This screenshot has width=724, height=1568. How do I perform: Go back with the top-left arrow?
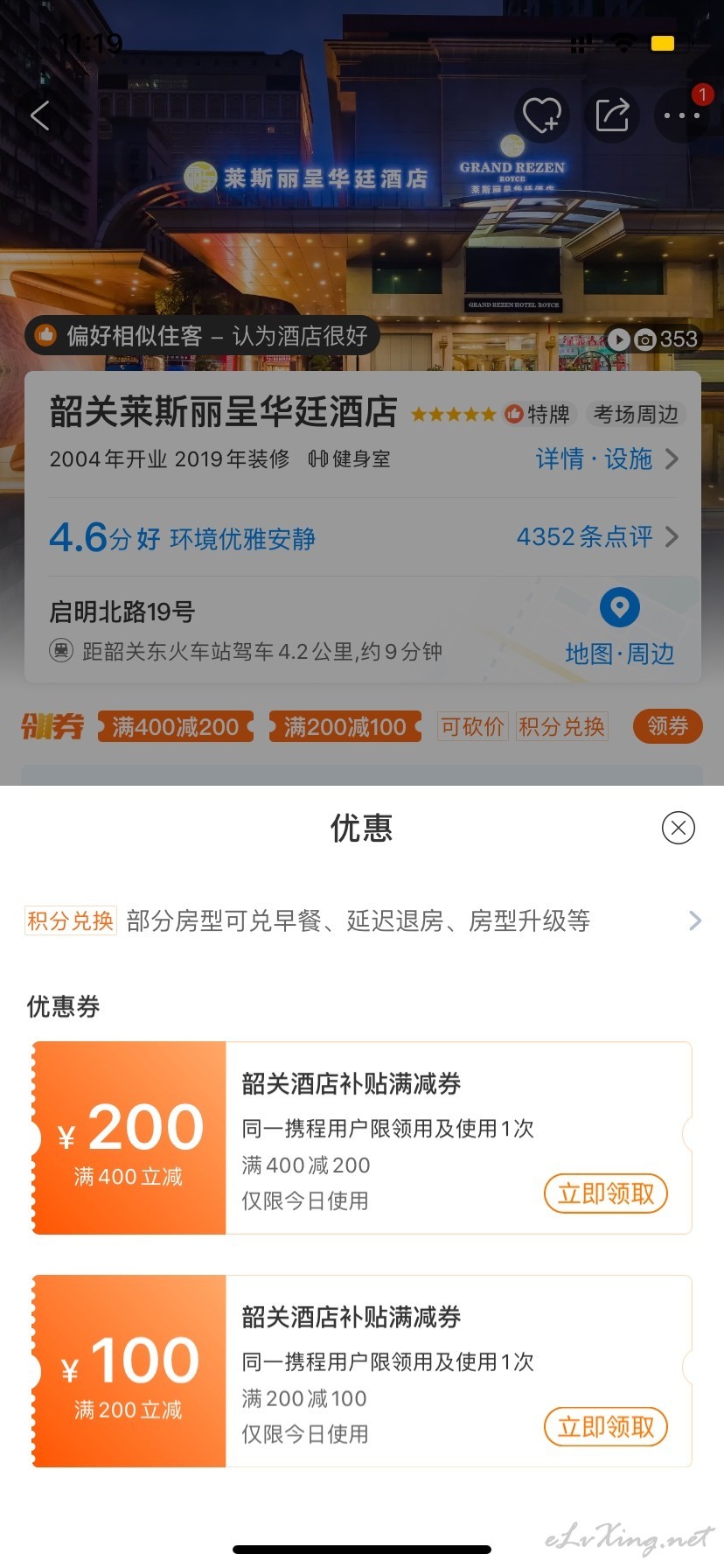pos(40,115)
